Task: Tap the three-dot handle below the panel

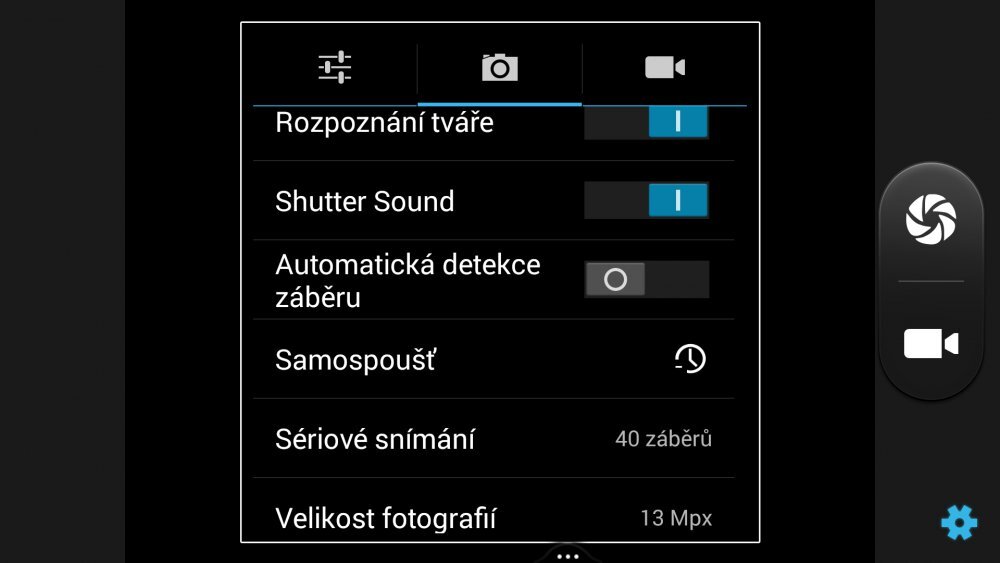Action: 567,555
